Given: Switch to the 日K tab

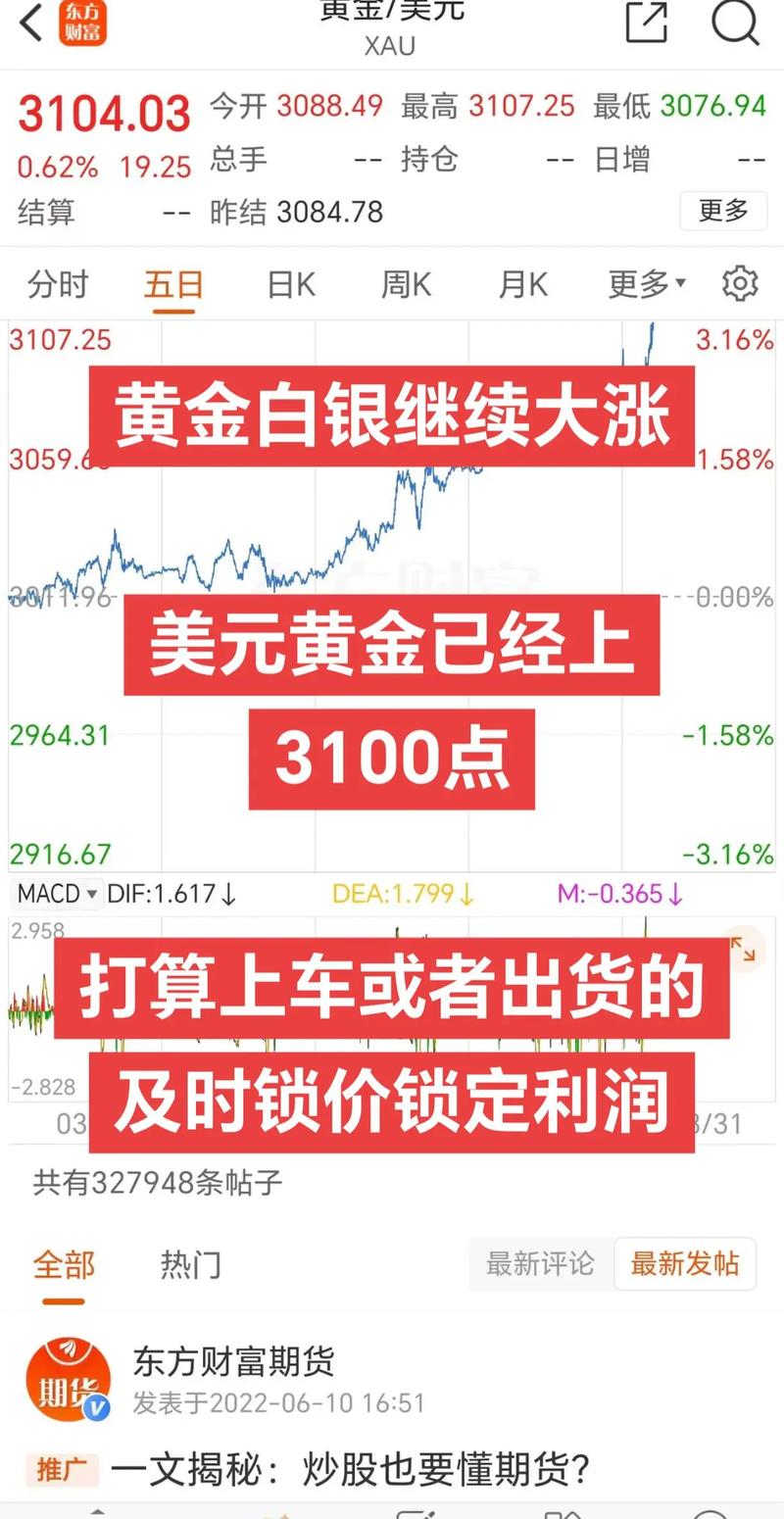Looking at the screenshot, I should pos(288,284).
